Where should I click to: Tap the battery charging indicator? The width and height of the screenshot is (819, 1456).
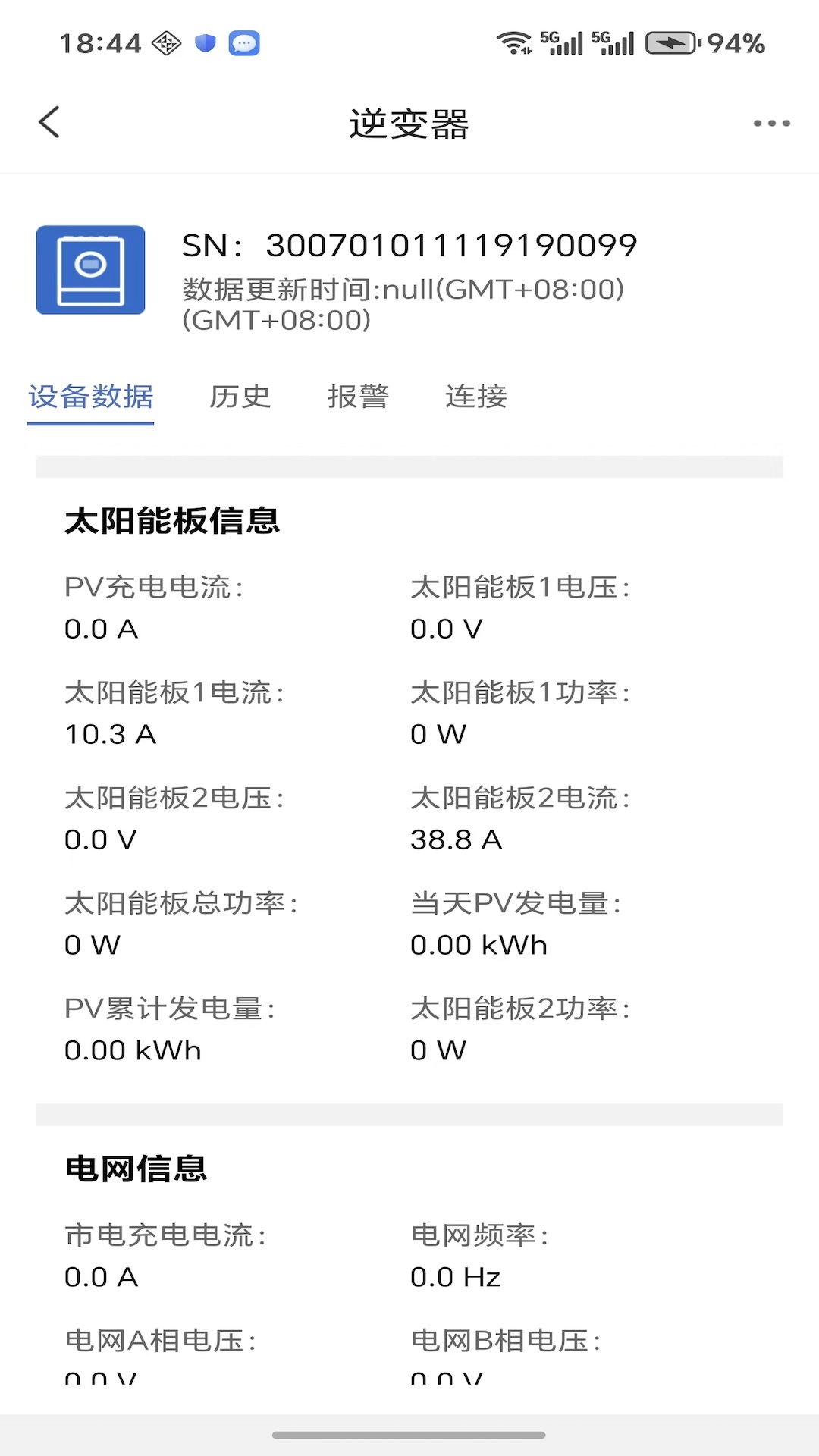pyautogui.click(x=671, y=43)
